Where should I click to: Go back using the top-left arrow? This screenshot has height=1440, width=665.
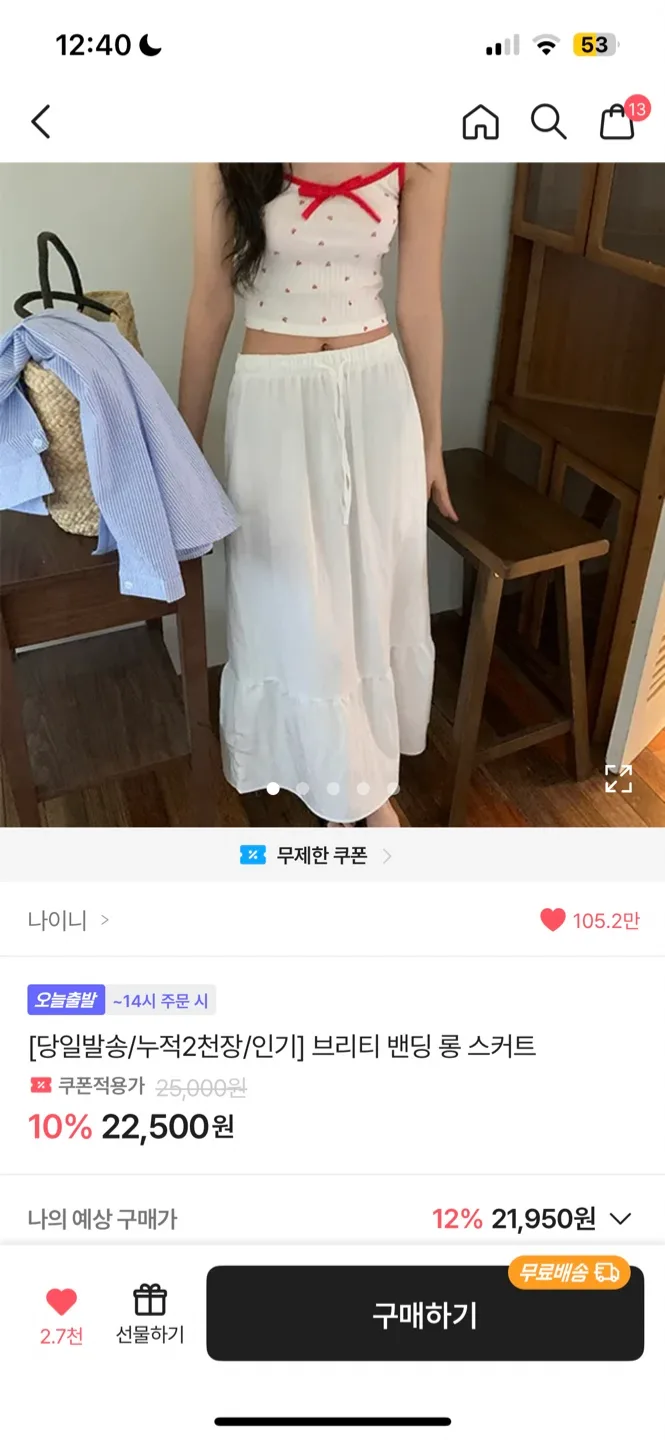tap(40, 122)
